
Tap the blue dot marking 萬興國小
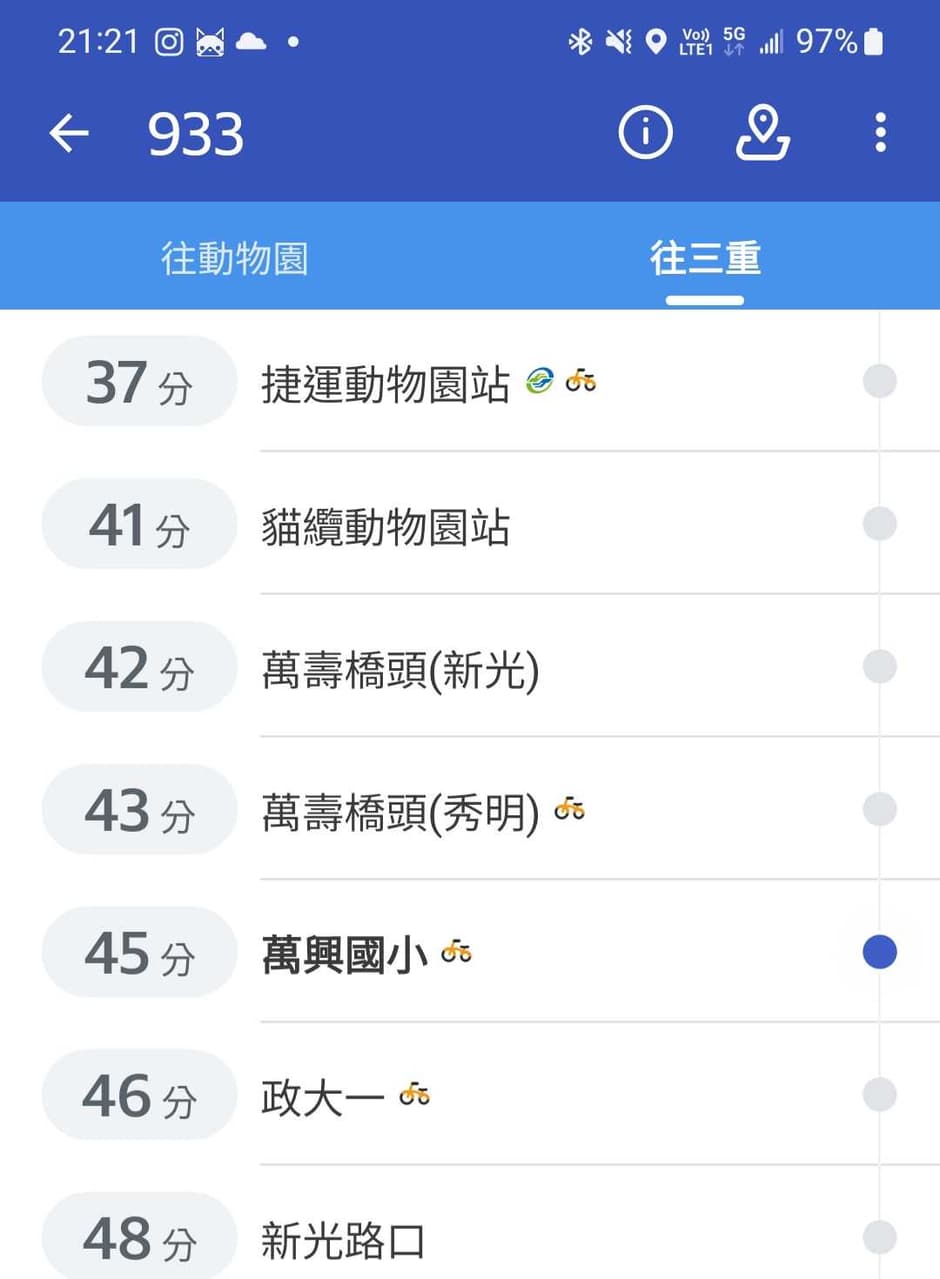pyautogui.click(x=879, y=953)
